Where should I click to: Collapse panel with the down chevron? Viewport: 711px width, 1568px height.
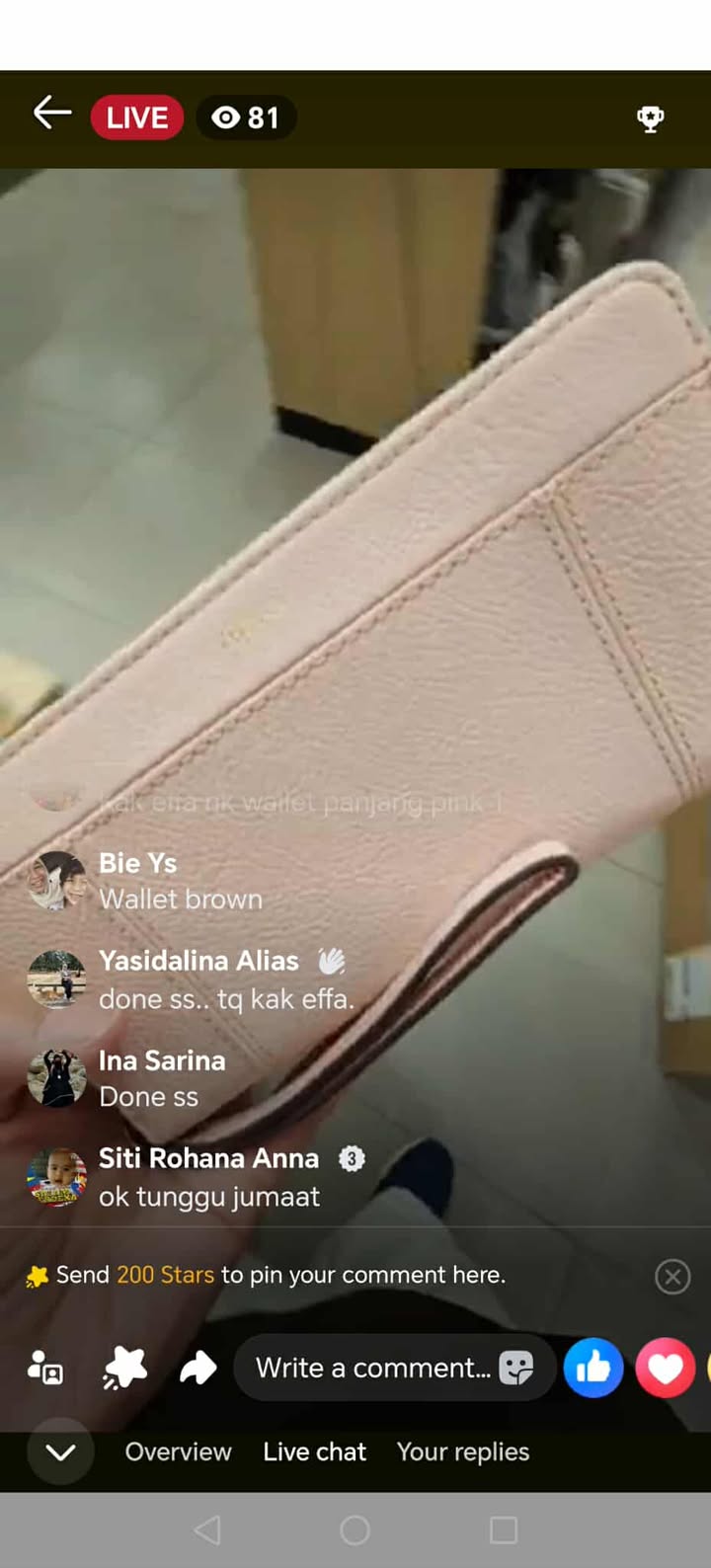60,1451
